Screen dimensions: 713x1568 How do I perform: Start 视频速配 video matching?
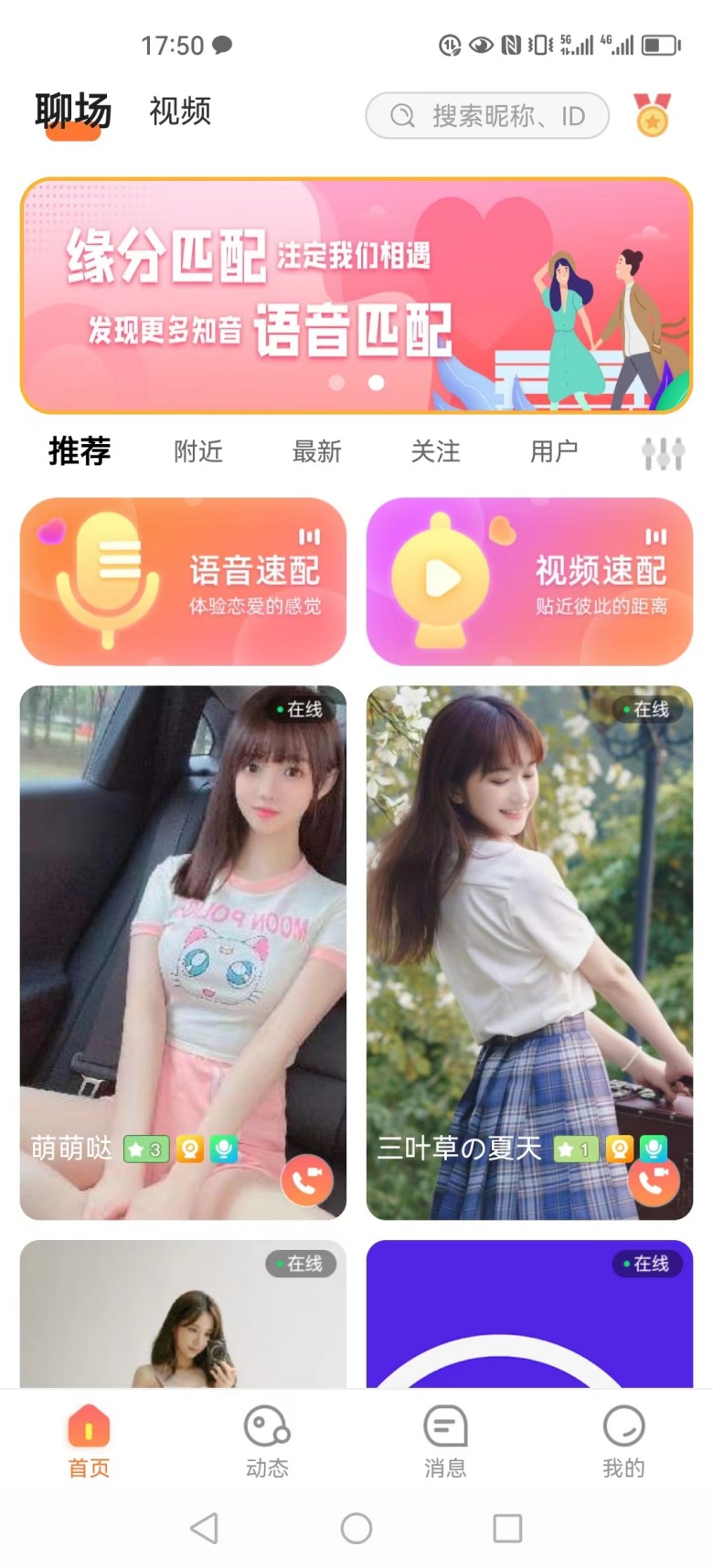529,581
